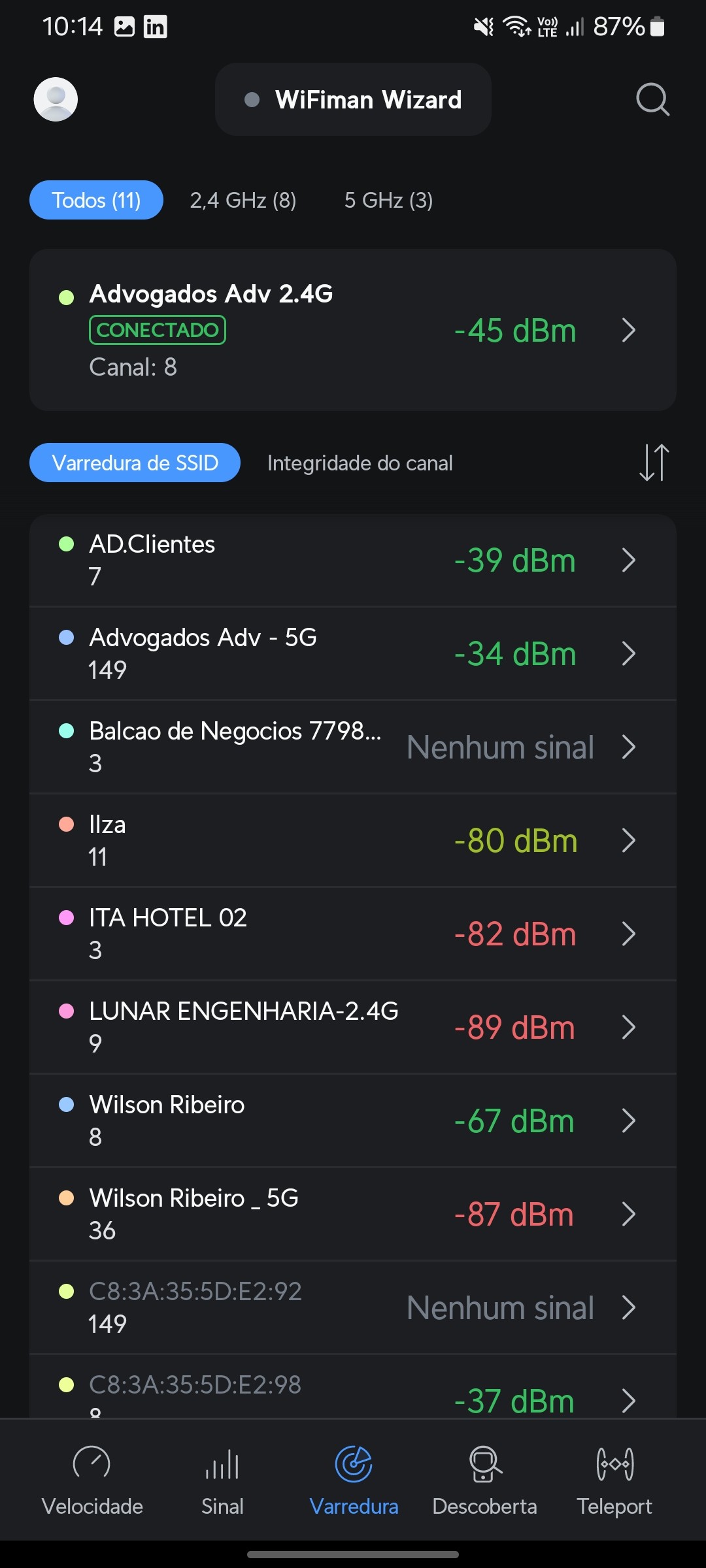Open the profile avatar
Image resolution: width=706 pixels, height=1568 pixels.
tap(56, 99)
